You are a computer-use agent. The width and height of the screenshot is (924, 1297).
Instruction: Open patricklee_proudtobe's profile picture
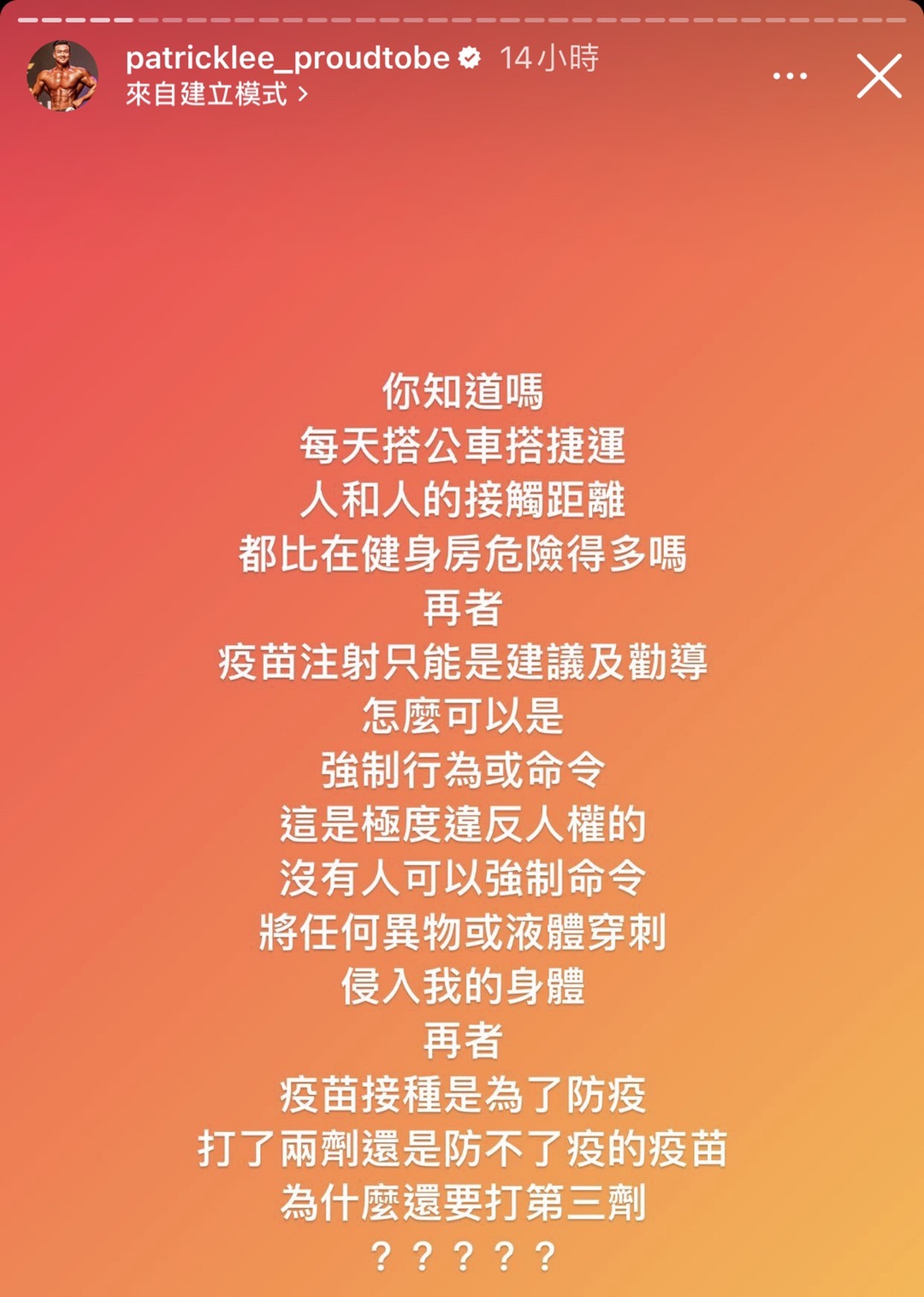point(62,76)
